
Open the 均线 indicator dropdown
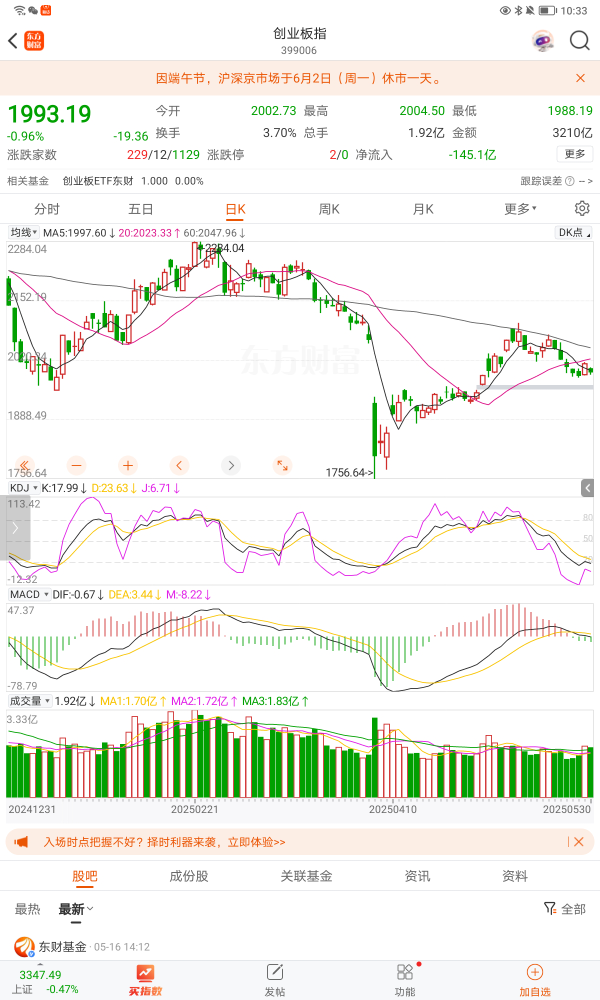(x=22, y=232)
